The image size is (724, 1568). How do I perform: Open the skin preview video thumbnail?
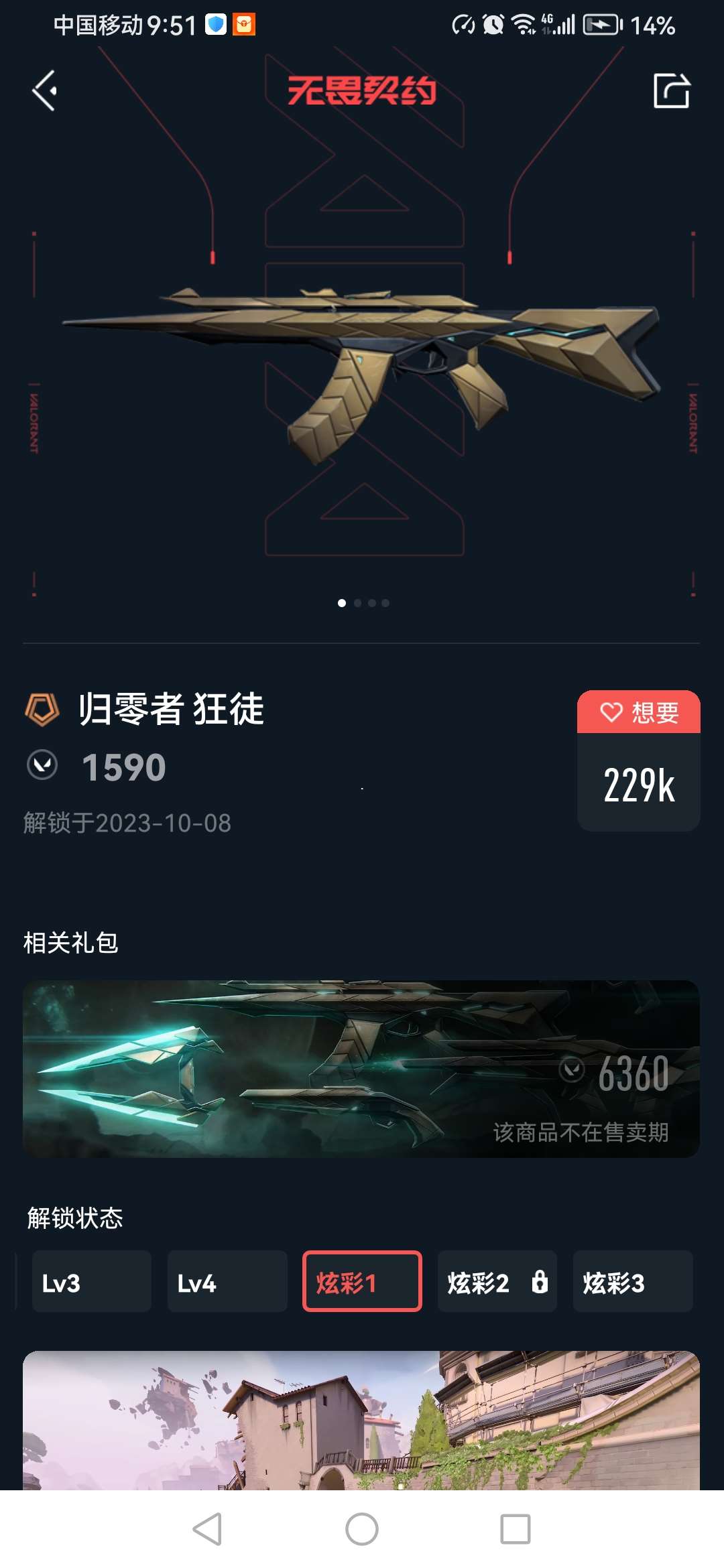(x=361, y=1421)
